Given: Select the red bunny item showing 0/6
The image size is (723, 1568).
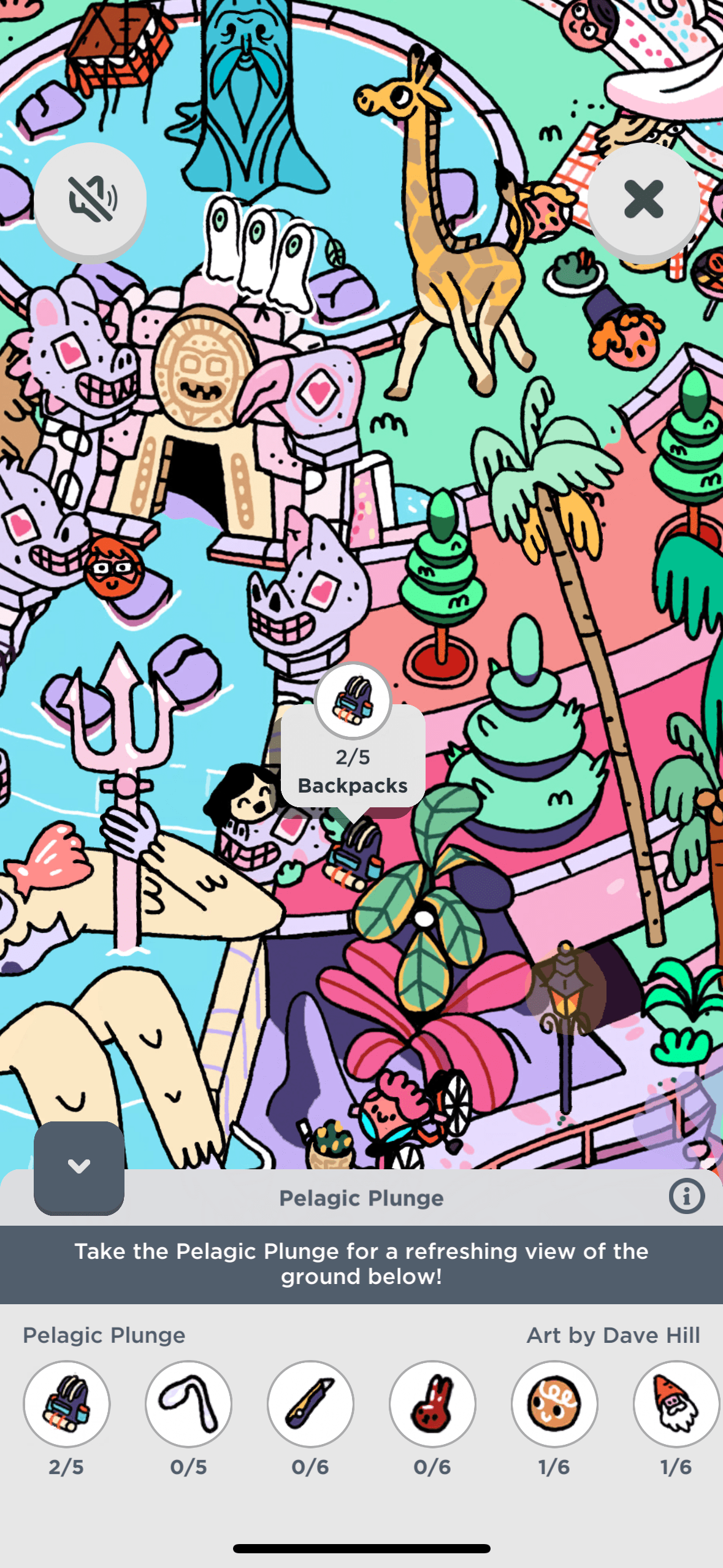Looking at the screenshot, I should tap(432, 1403).
